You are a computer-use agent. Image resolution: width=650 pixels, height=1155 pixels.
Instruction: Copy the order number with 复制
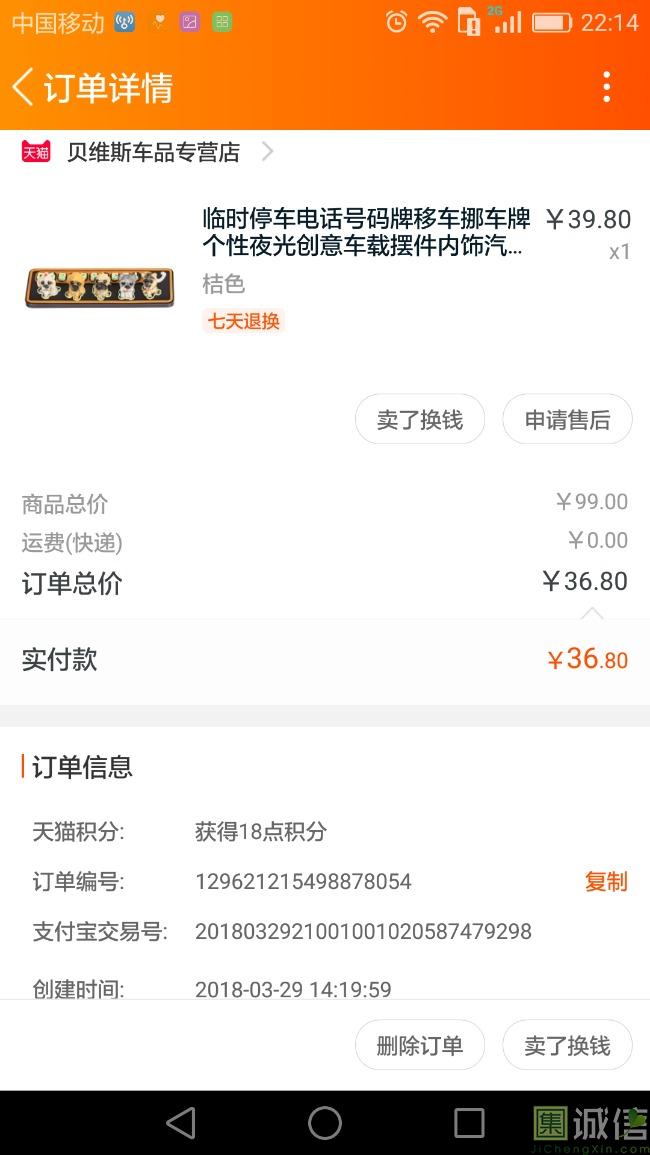click(605, 881)
